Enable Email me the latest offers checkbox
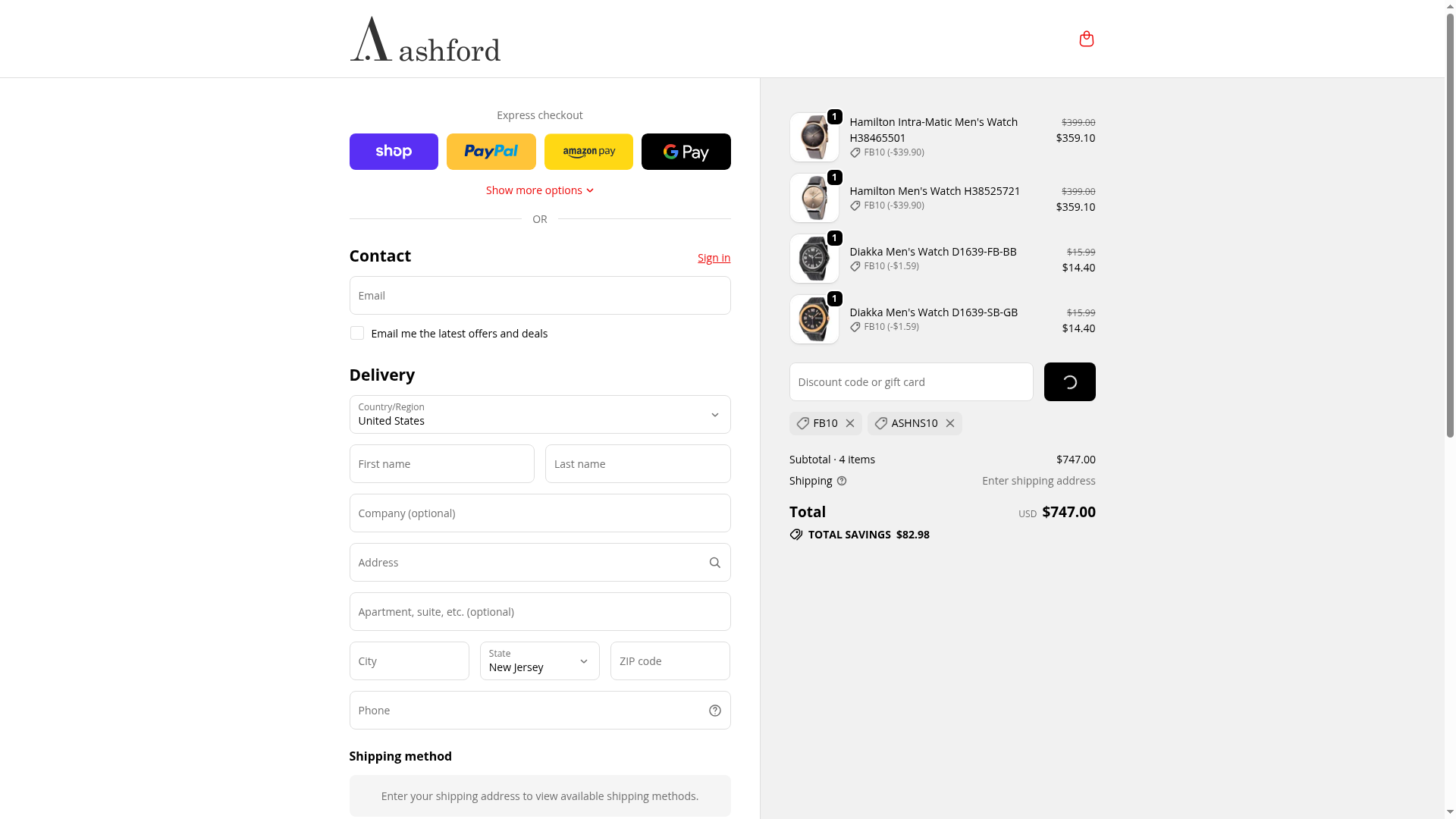Image resolution: width=1456 pixels, height=819 pixels. [x=357, y=334]
